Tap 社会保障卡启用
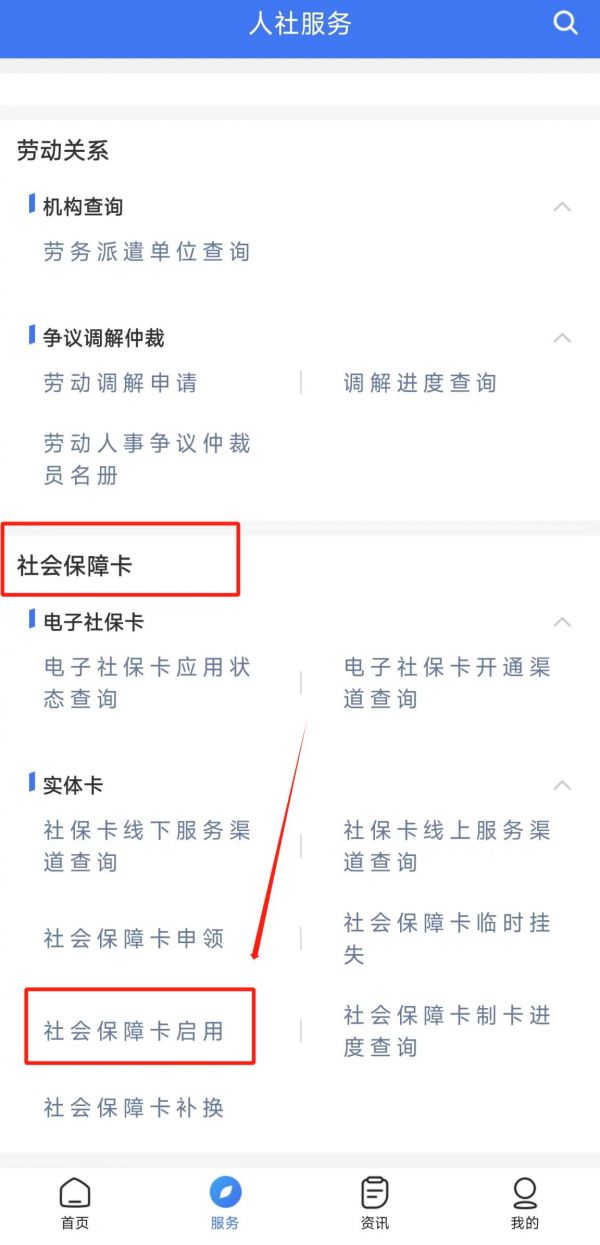This screenshot has width=600, height=1245. click(x=134, y=1031)
